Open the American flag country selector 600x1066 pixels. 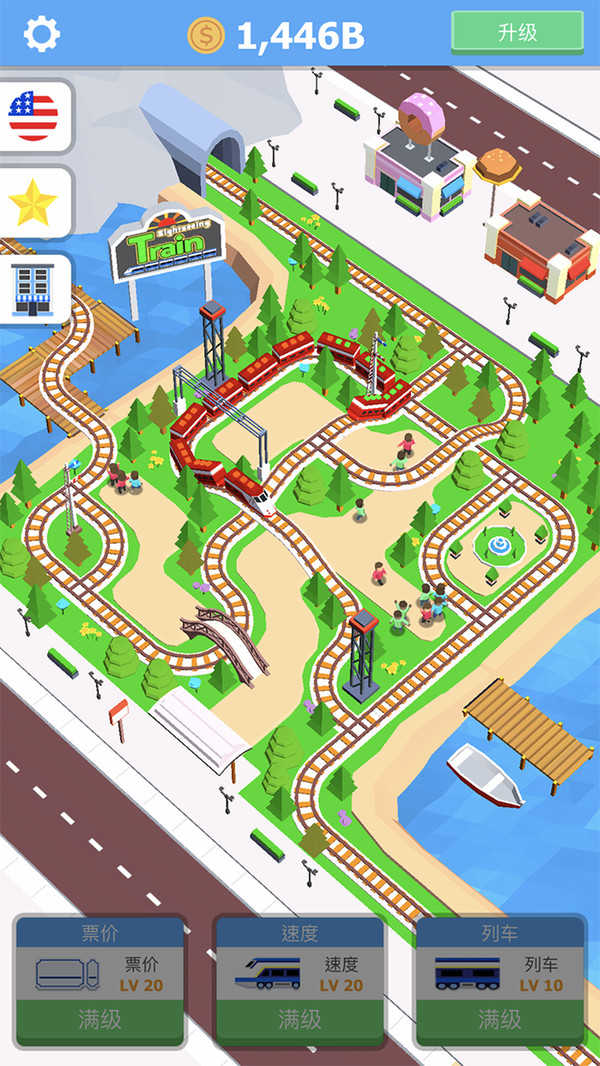pyautogui.click(x=34, y=116)
